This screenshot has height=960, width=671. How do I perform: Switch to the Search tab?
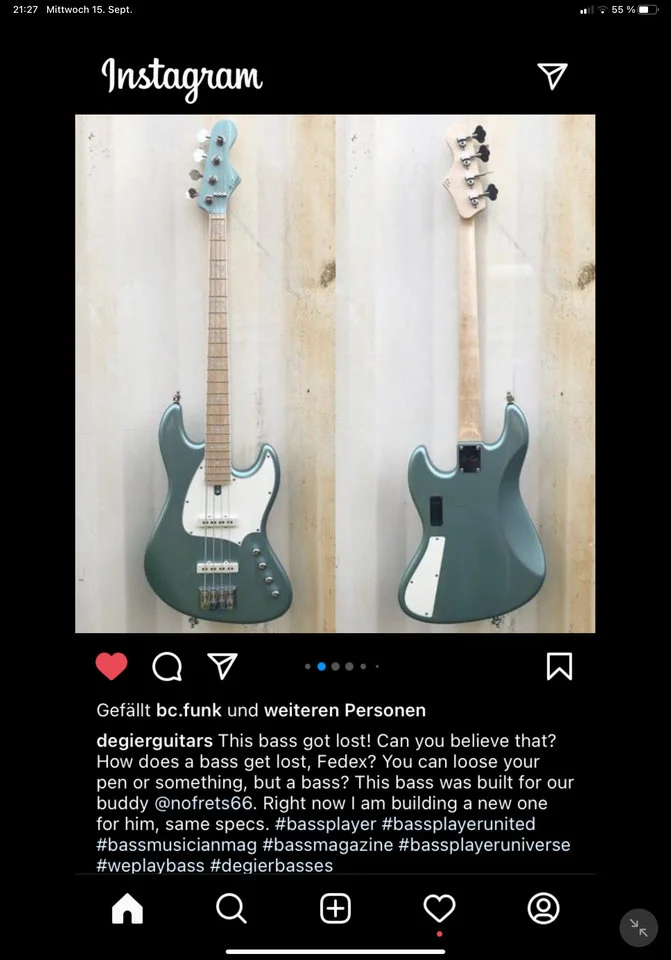[231, 908]
